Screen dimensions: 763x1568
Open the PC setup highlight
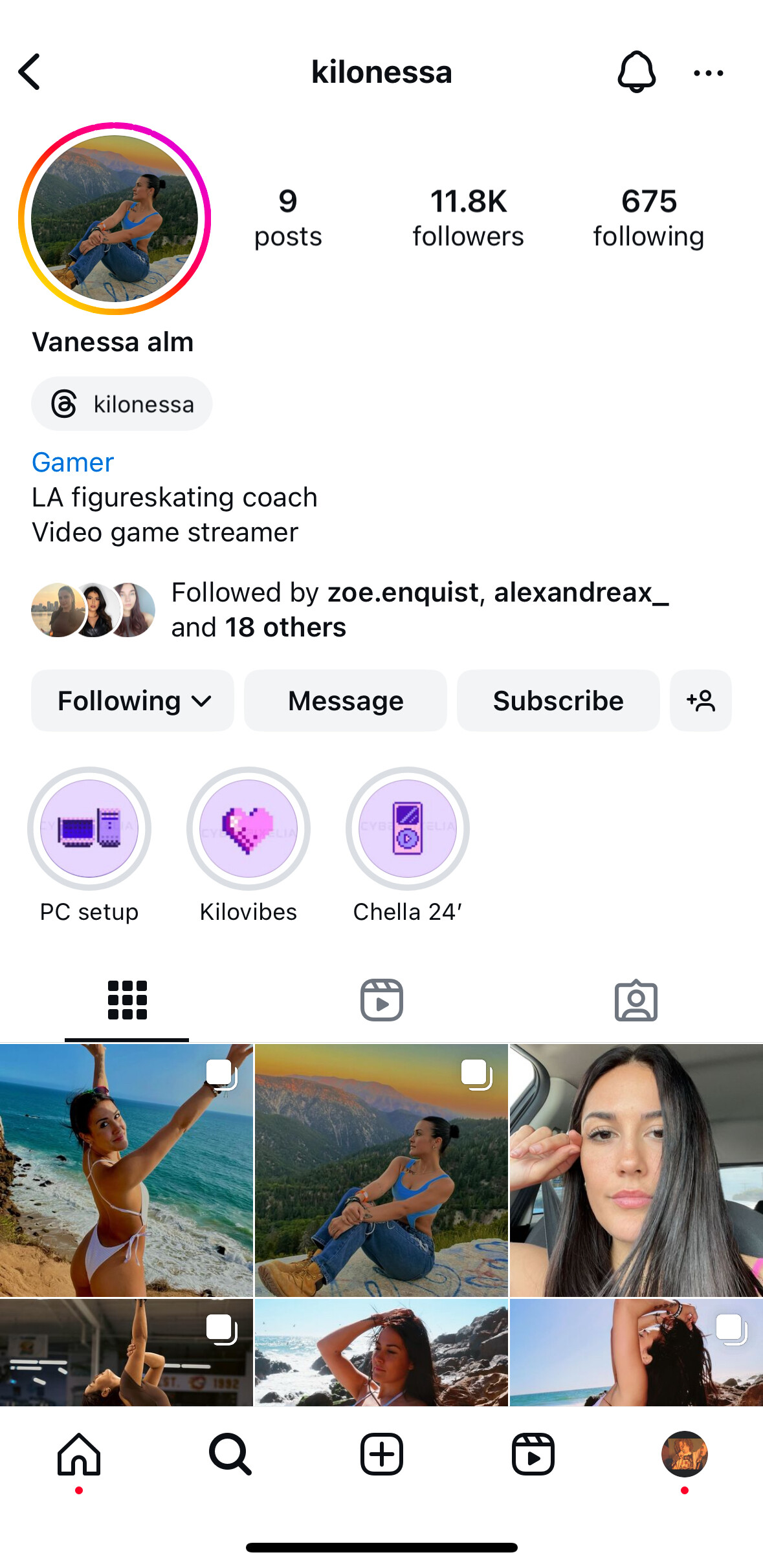pos(89,829)
